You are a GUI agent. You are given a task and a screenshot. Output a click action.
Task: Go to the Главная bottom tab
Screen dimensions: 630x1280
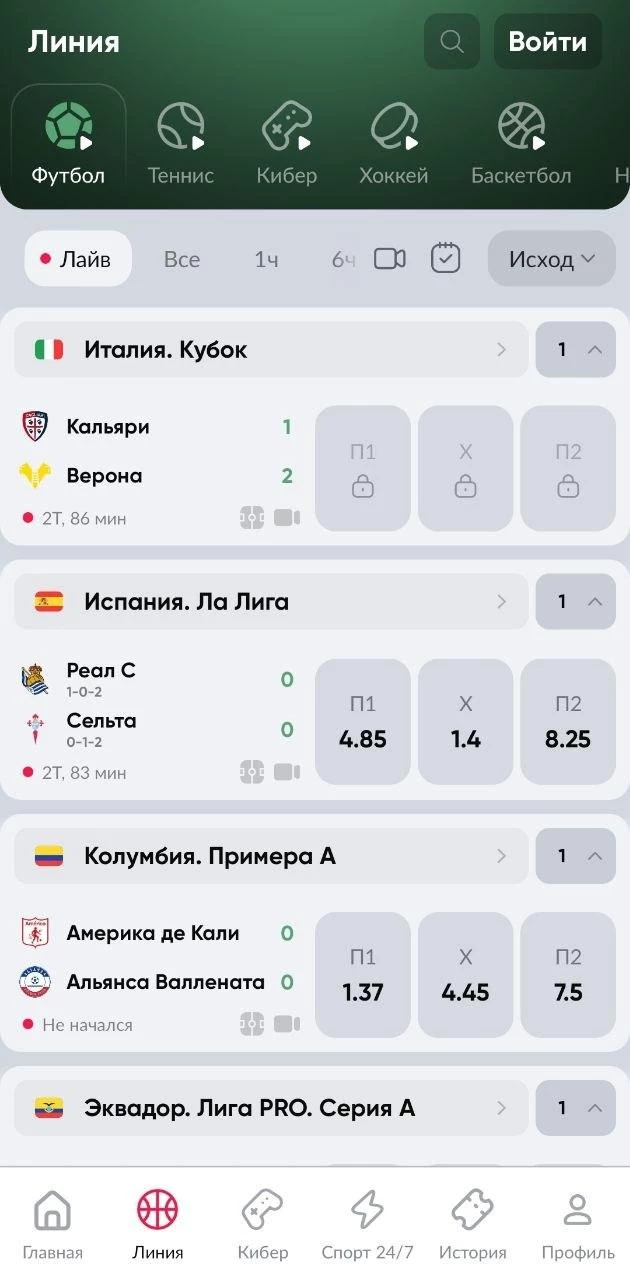click(x=53, y=1224)
